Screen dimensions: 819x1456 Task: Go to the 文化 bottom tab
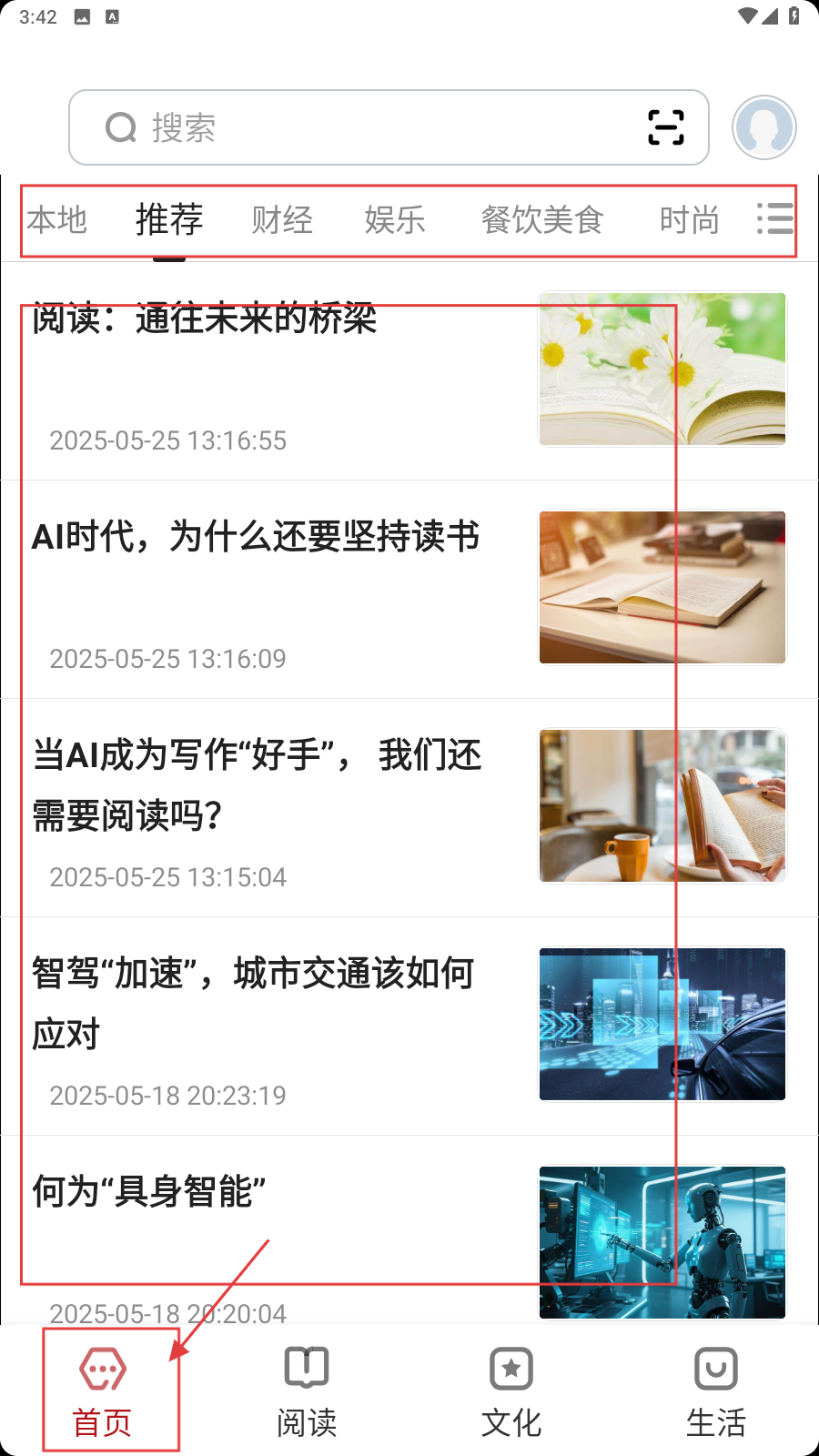pyautogui.click(x=511, y=1390)
